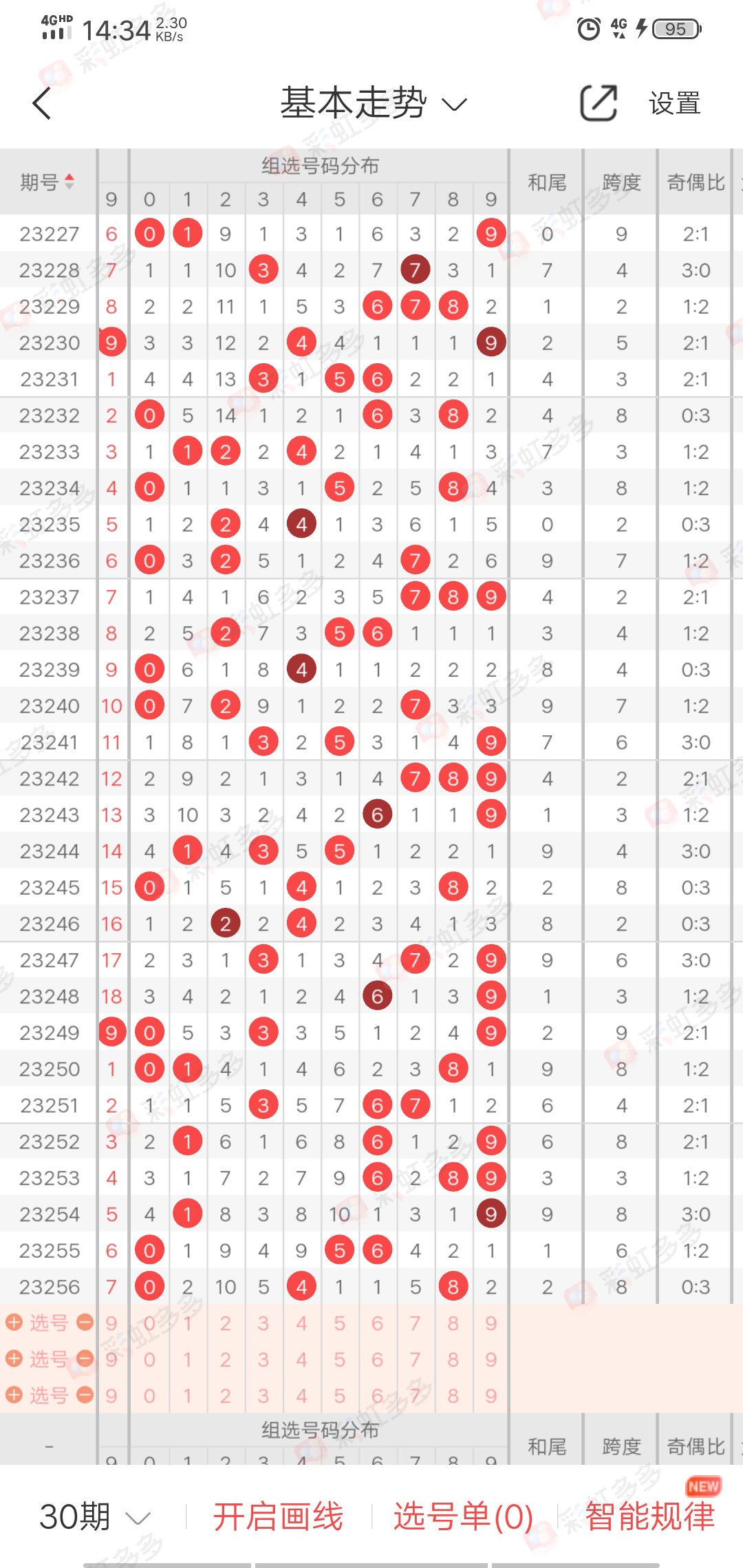This screenshot has width=743, height=1568.
Task: Enable line drawing with 开启画线
Action: point(278,1516)
